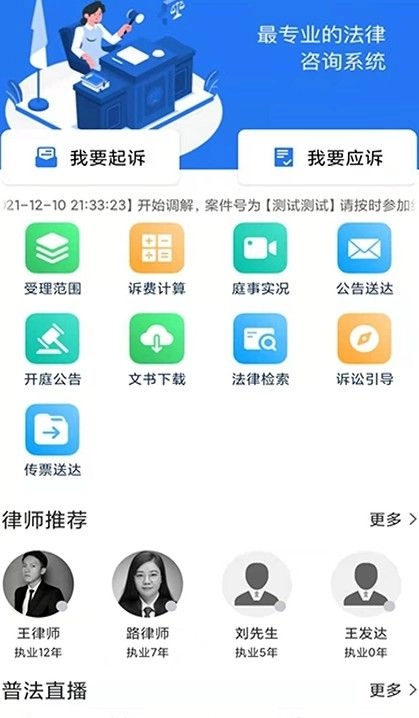View 开庭公告

[52, 350]
